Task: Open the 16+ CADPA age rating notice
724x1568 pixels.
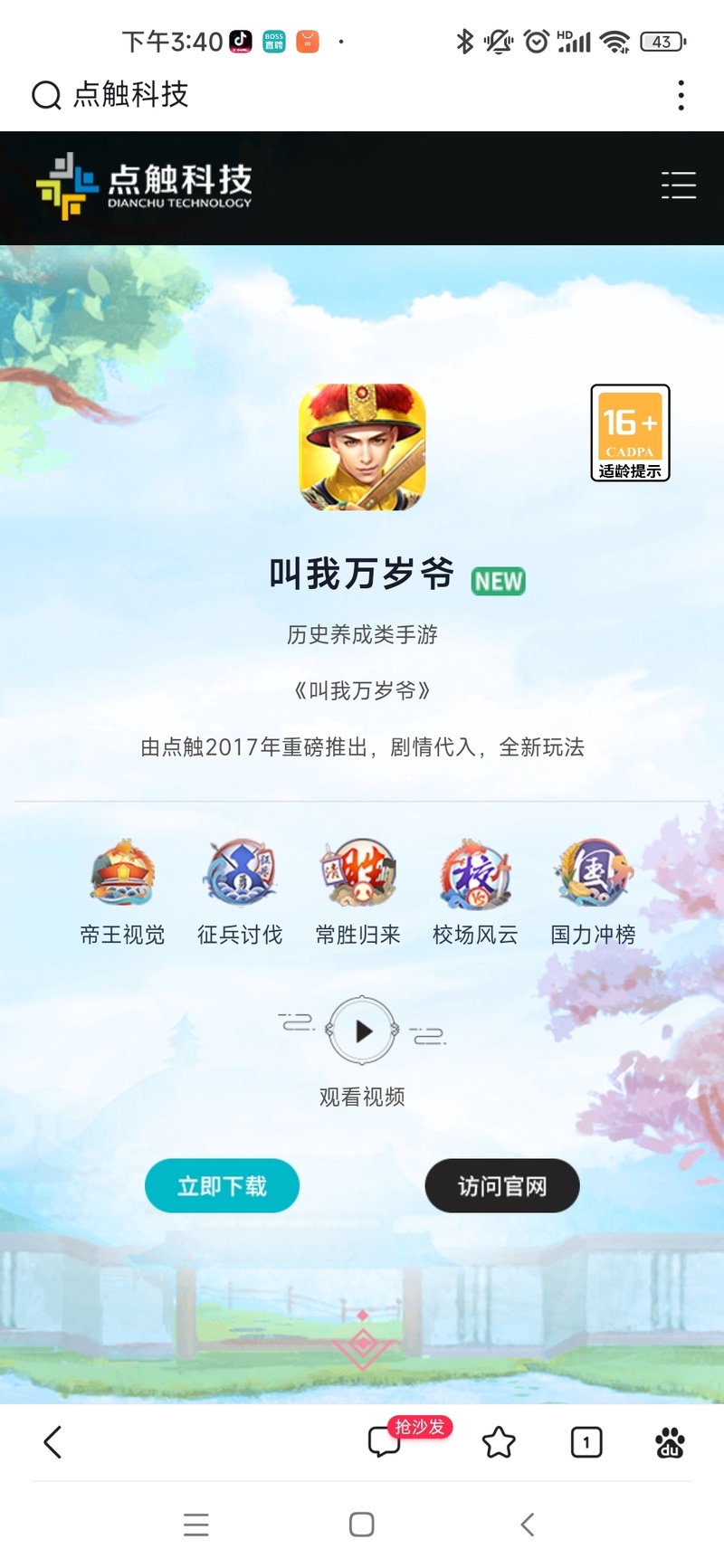Action: (630, 432)
